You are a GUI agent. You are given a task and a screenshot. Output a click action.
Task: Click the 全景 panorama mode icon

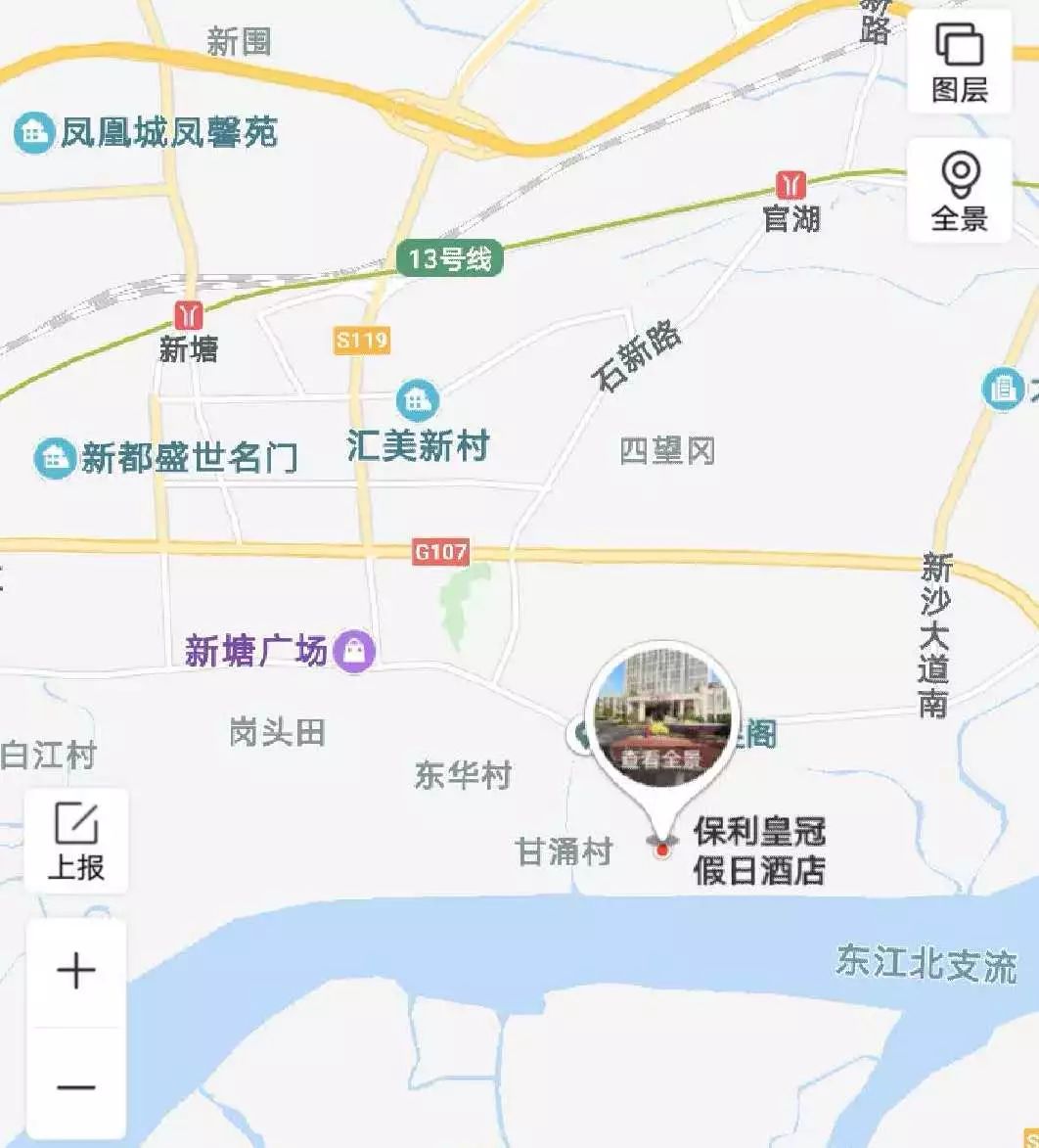[x=960, y=186]
